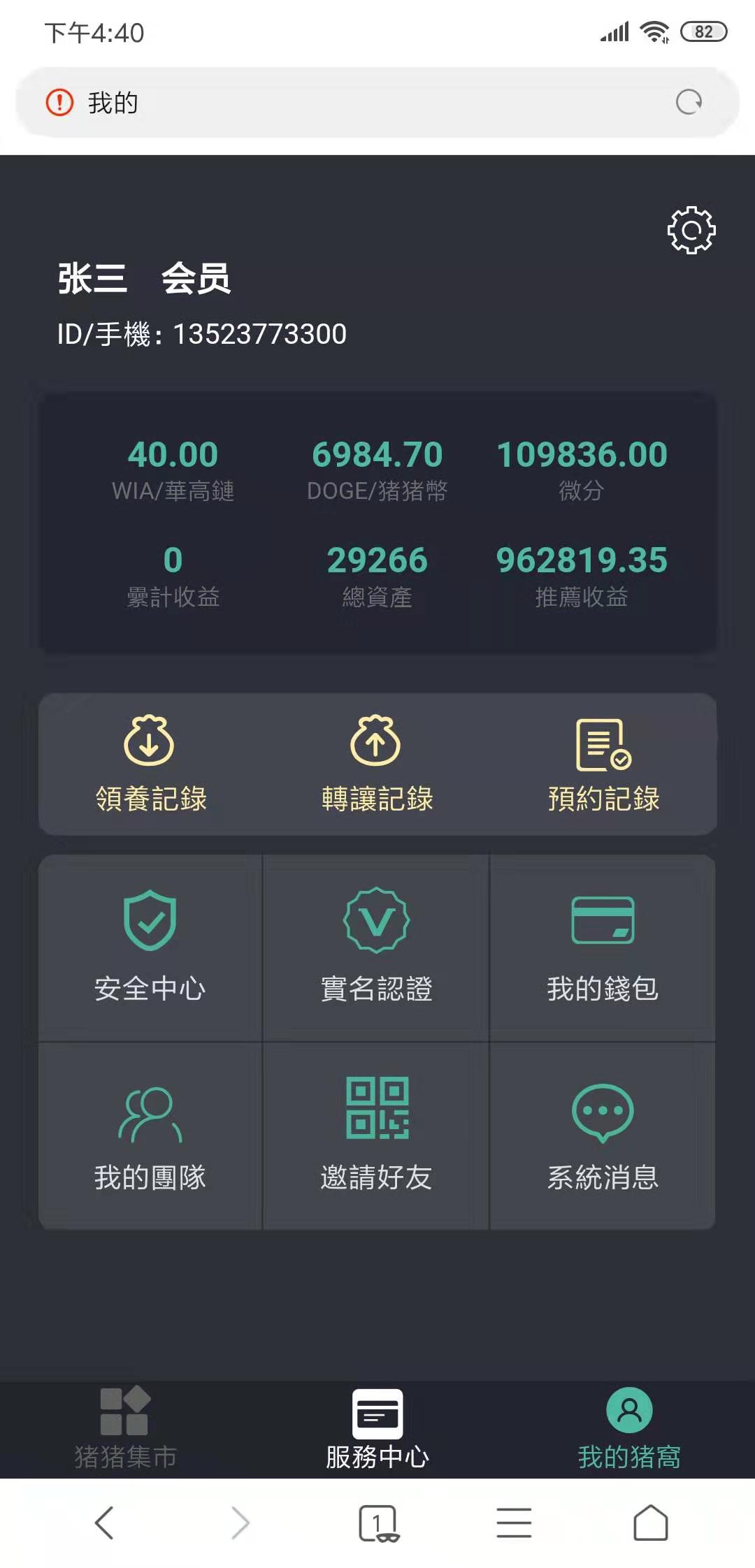Image resolution: width=755 pixels, height=1568 pixels.
Task: Go to 實名認證 real-name verification
Action: pyautogui.click(x=377, y=947)
